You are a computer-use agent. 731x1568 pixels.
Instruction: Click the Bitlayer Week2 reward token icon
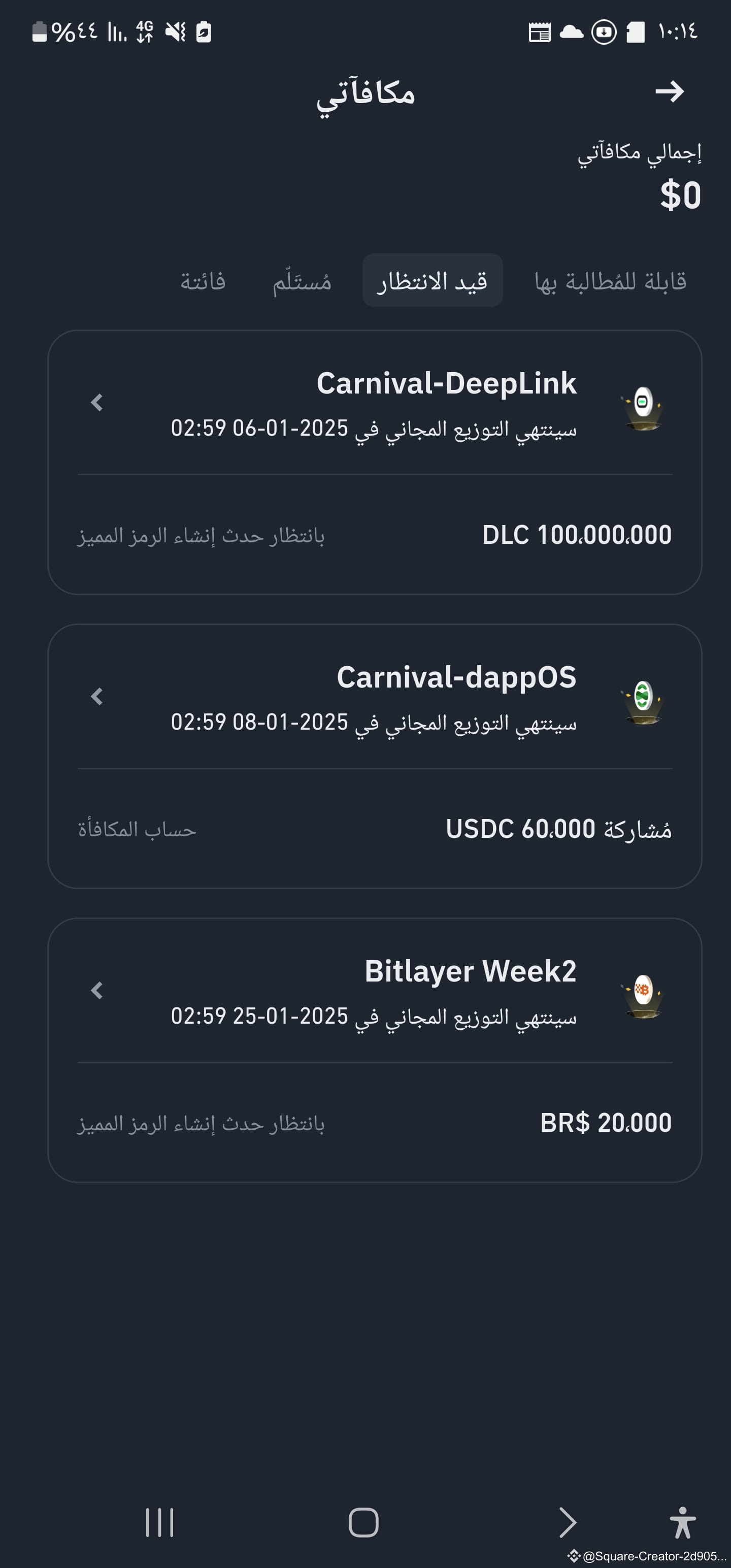642,994
